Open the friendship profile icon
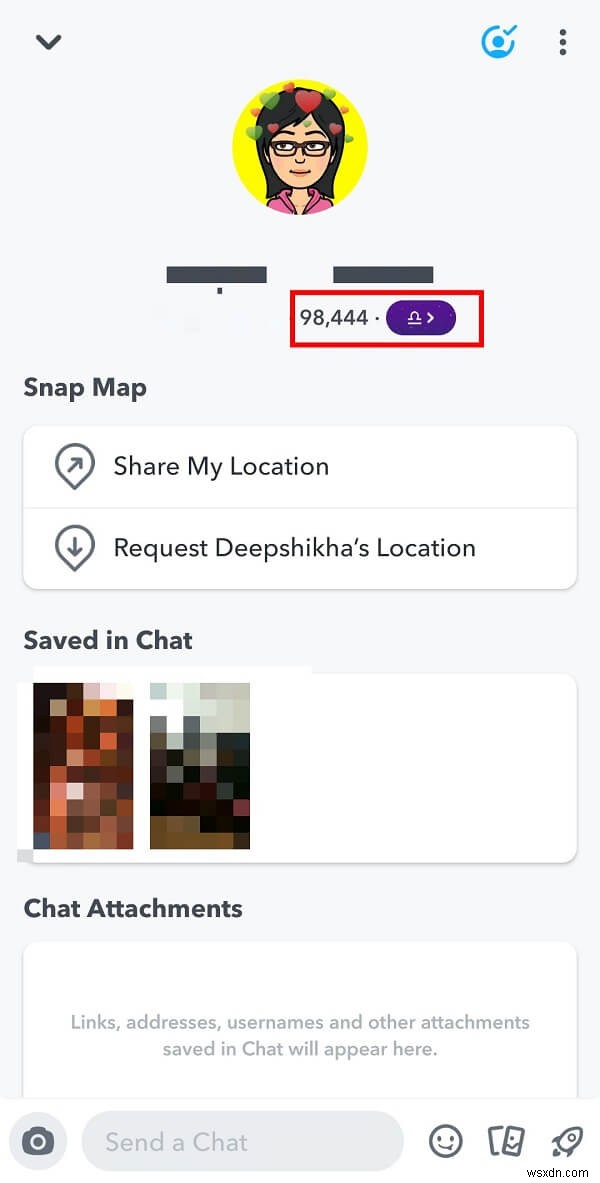Image resolution: width=600 pixels, height=1183 pixels. (x=498, y=41)
